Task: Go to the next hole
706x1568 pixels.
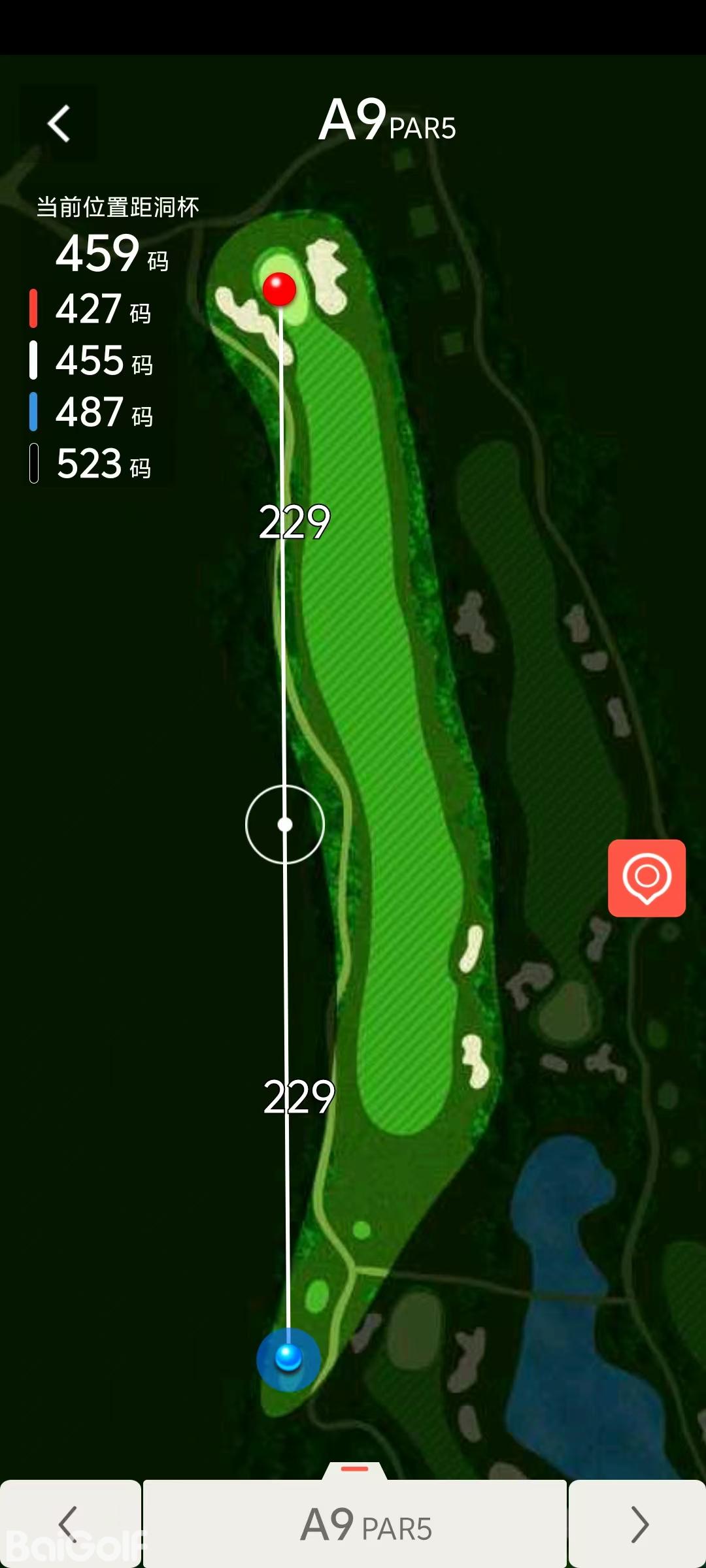Action: click(x=638, y=1524)
